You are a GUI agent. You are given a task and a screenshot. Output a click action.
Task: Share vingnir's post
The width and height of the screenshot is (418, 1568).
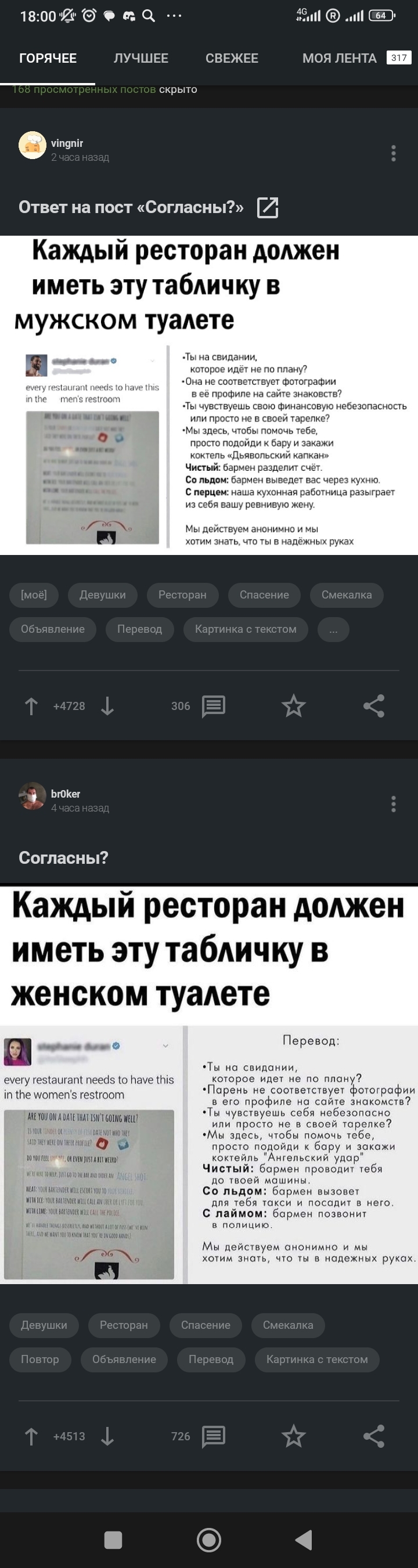point(373,706)
